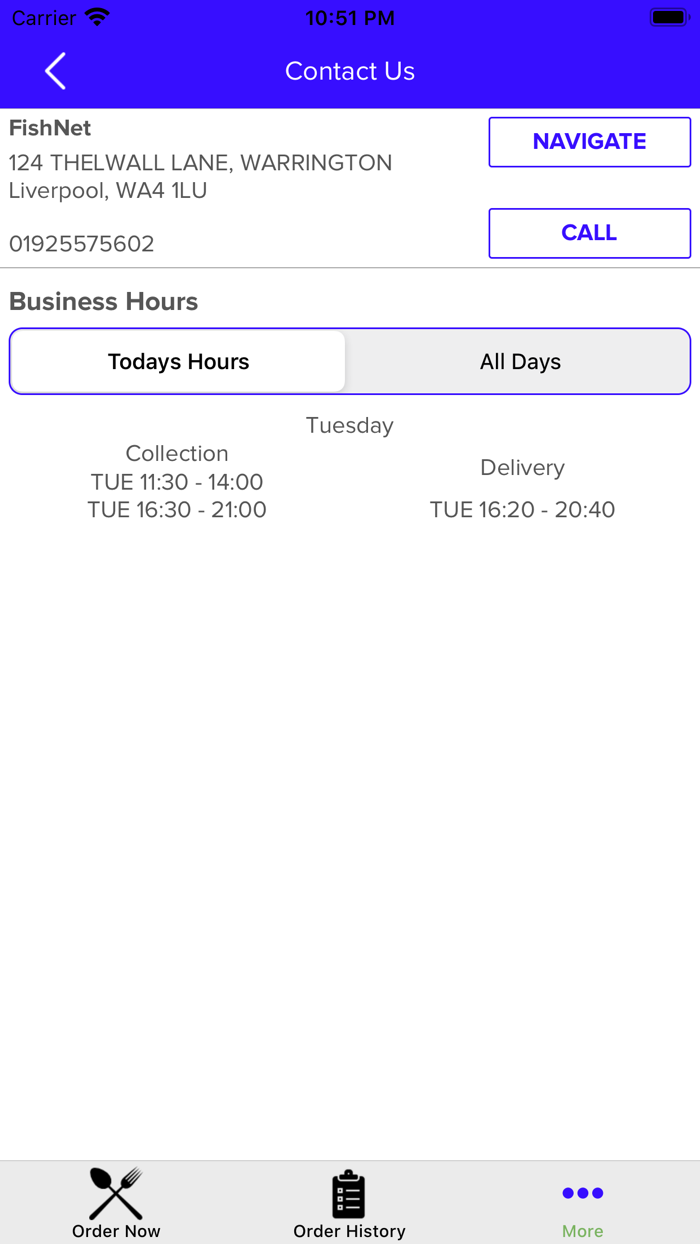Switch to All Days hours
Screen dimensions: 700x1244
click(520, 362)
